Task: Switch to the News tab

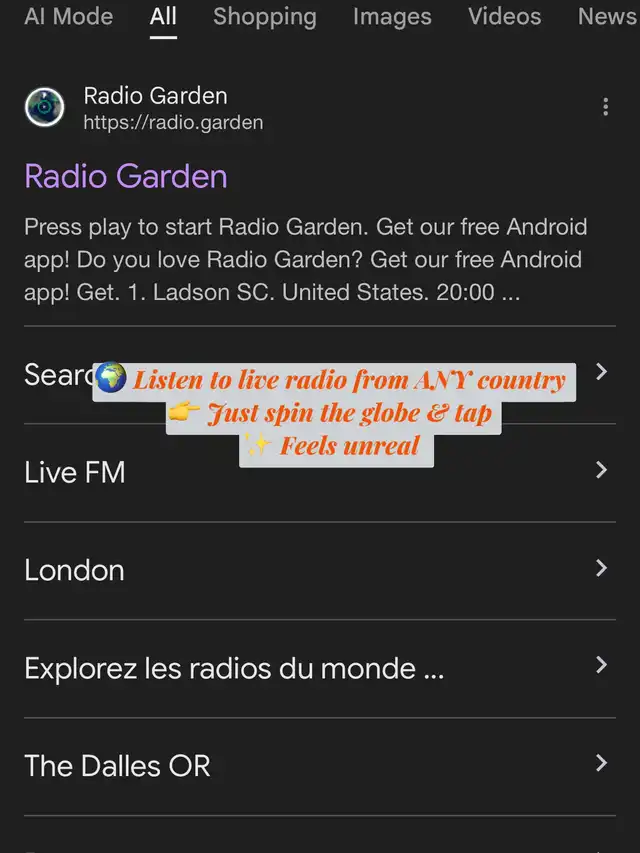Action: tap(606, 17)
